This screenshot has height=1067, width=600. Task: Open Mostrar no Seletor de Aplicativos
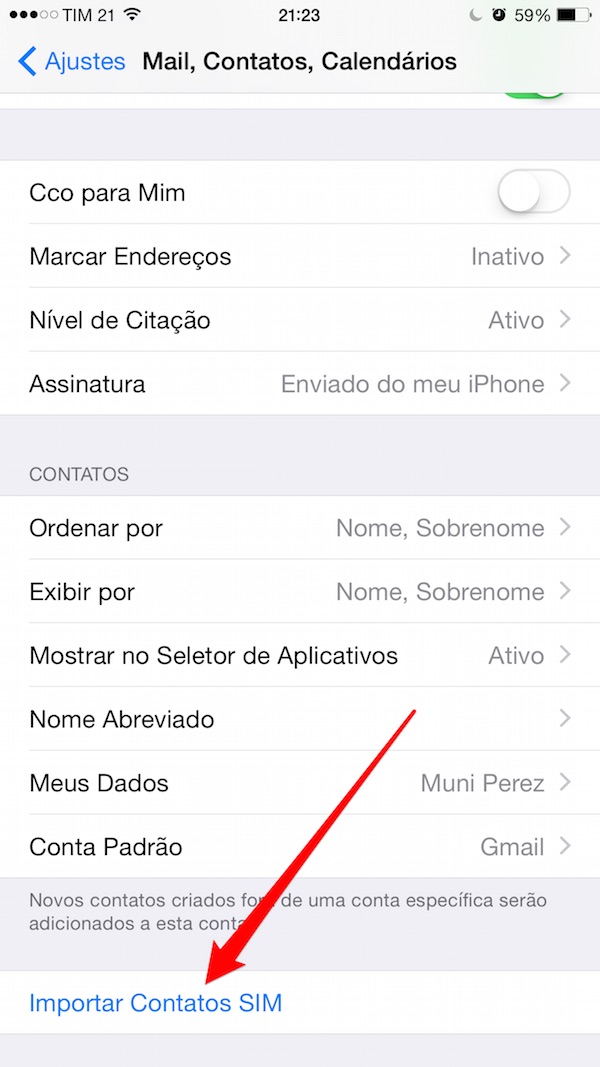pos(300,655)
